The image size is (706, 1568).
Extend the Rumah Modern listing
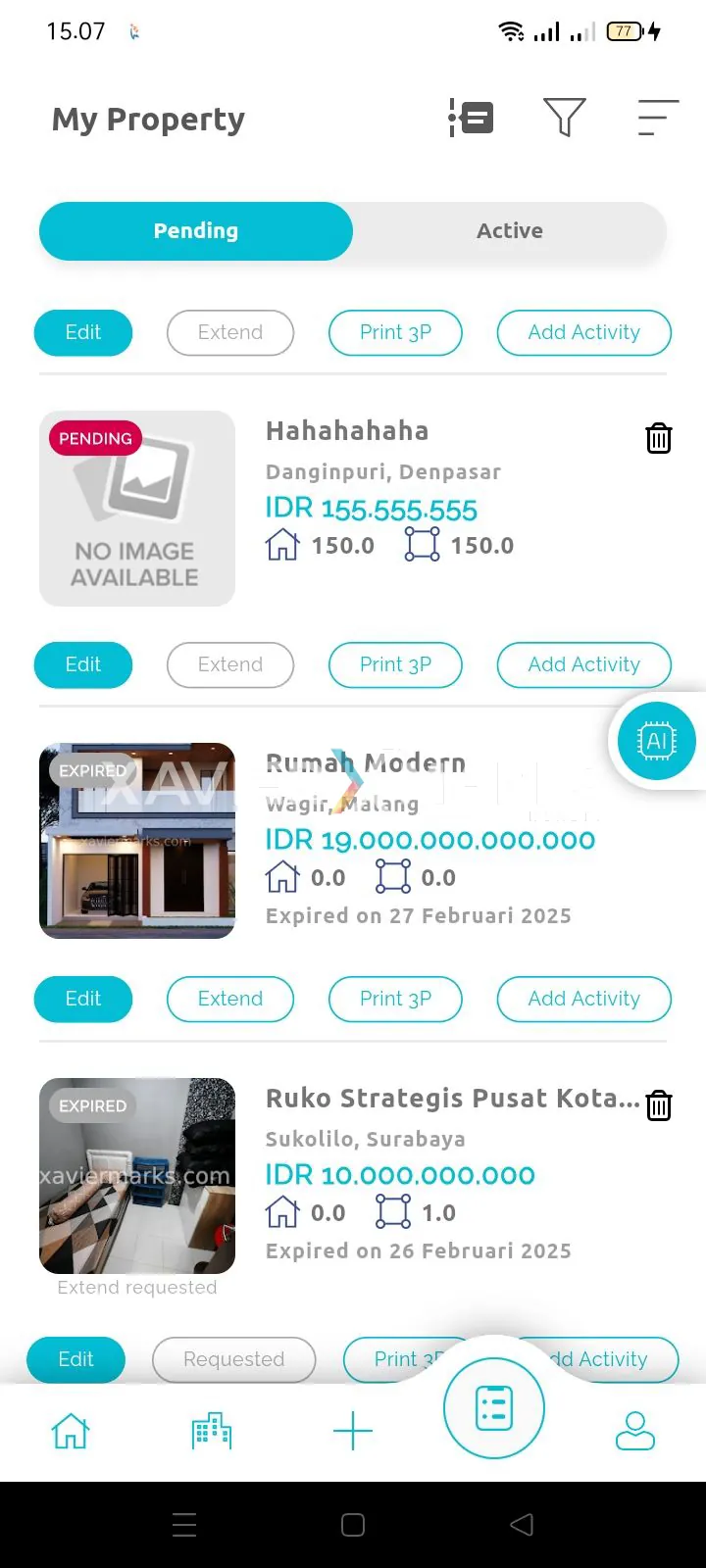click(230, 999)
